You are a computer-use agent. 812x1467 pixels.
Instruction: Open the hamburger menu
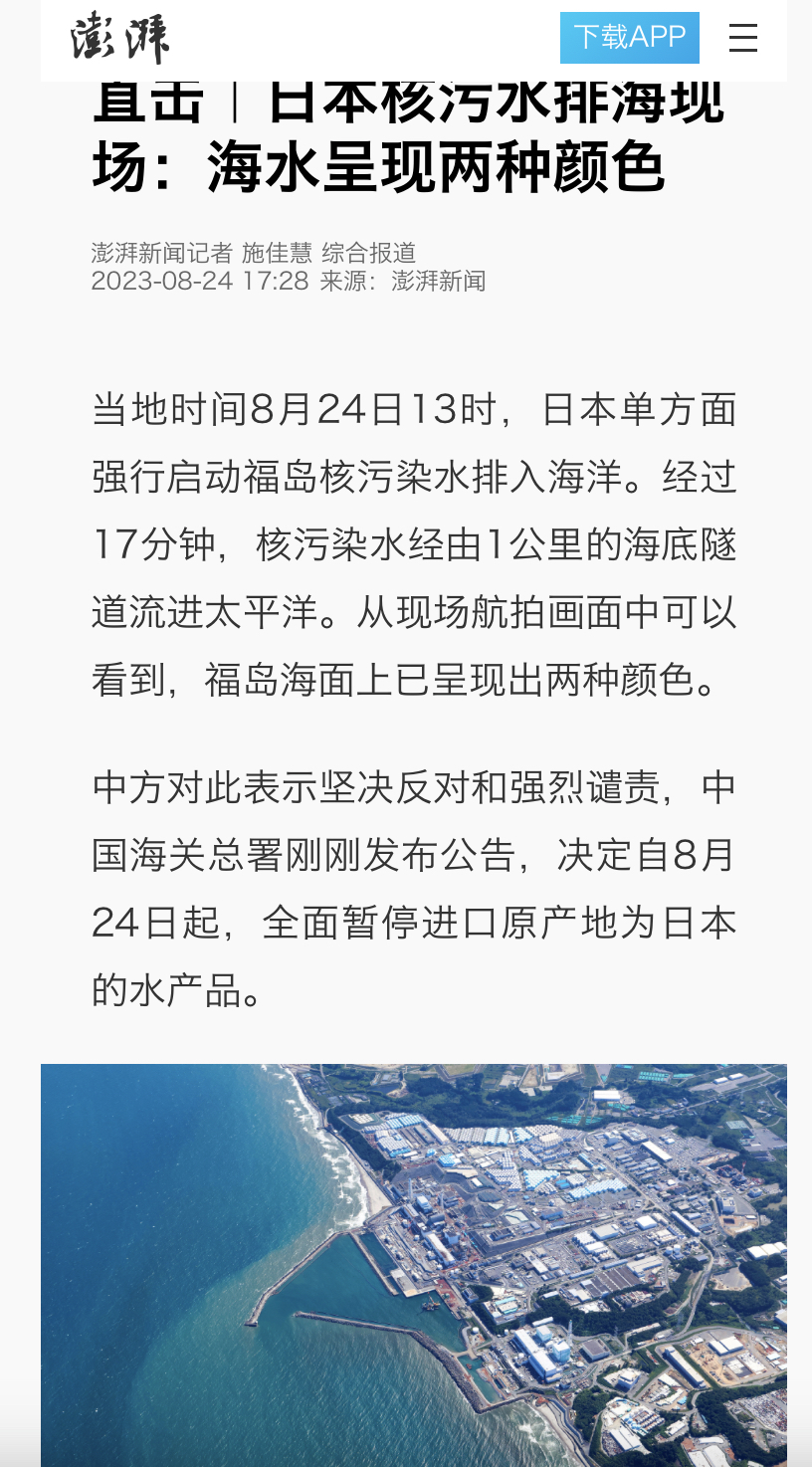point(742,38)
